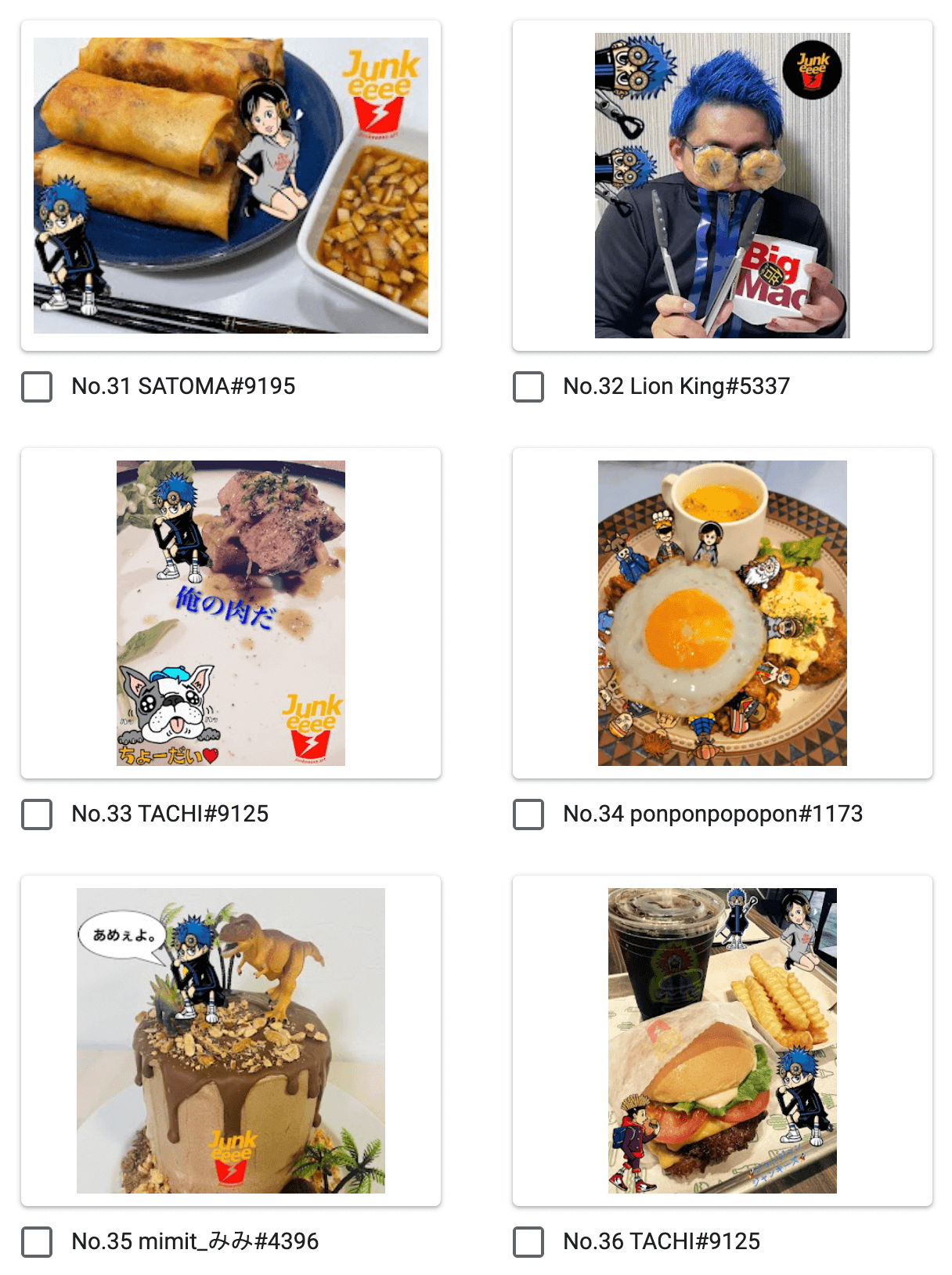Open the spring rolls image for No.31

pyautogui.click(x=231, y=186)
